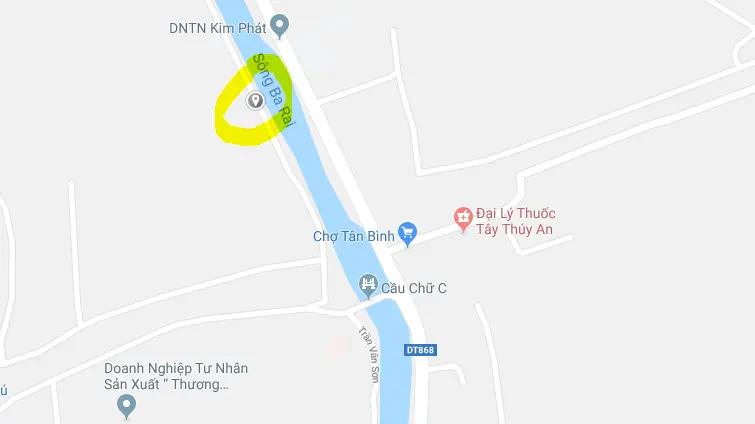View the Đại Lý Thuốc Tây Thúy An pharmacy
The height and width of the screenshot is (424, 755).
point(463,219)
